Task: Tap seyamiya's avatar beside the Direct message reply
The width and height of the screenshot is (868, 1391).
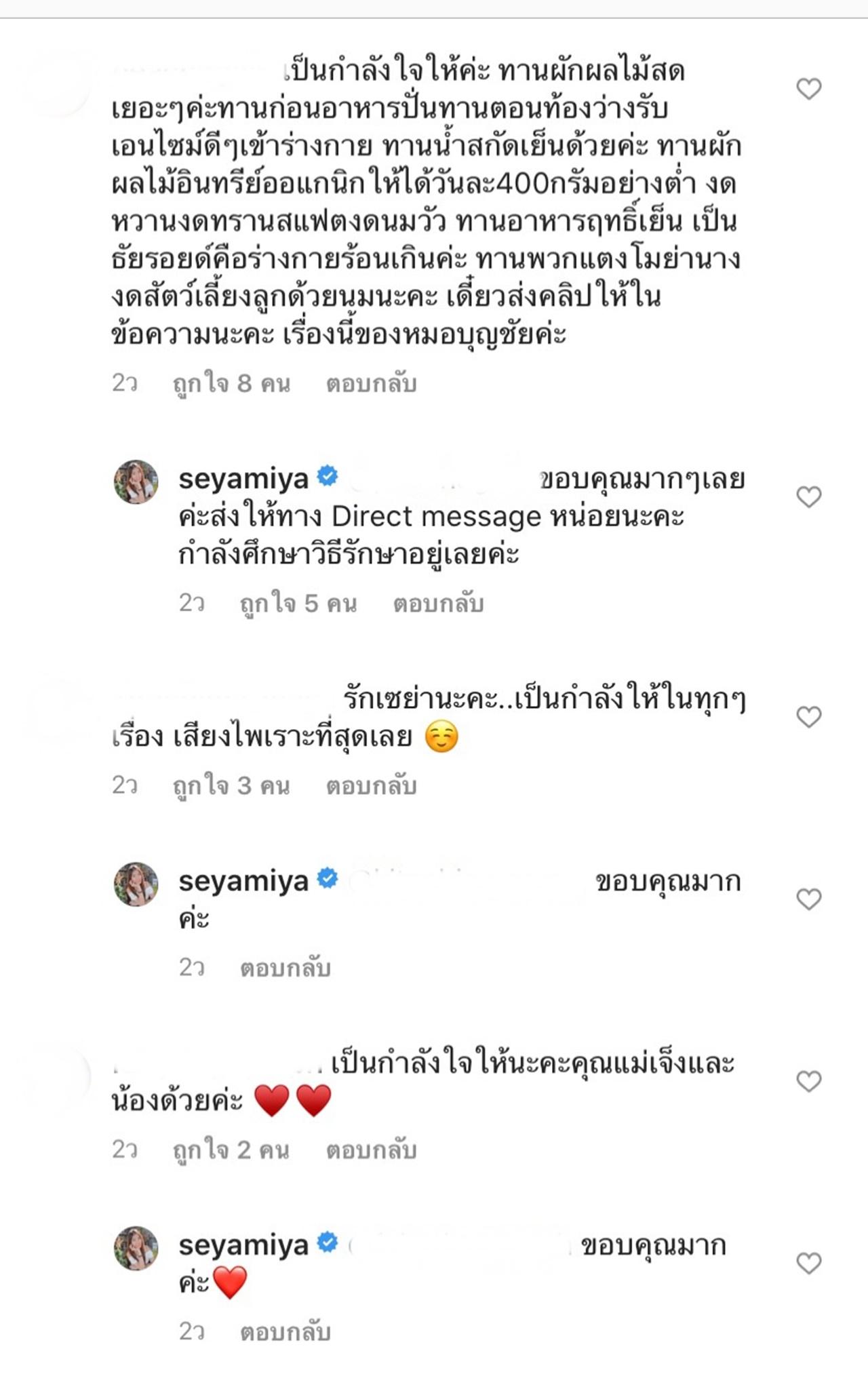Action: coord(136,482)
